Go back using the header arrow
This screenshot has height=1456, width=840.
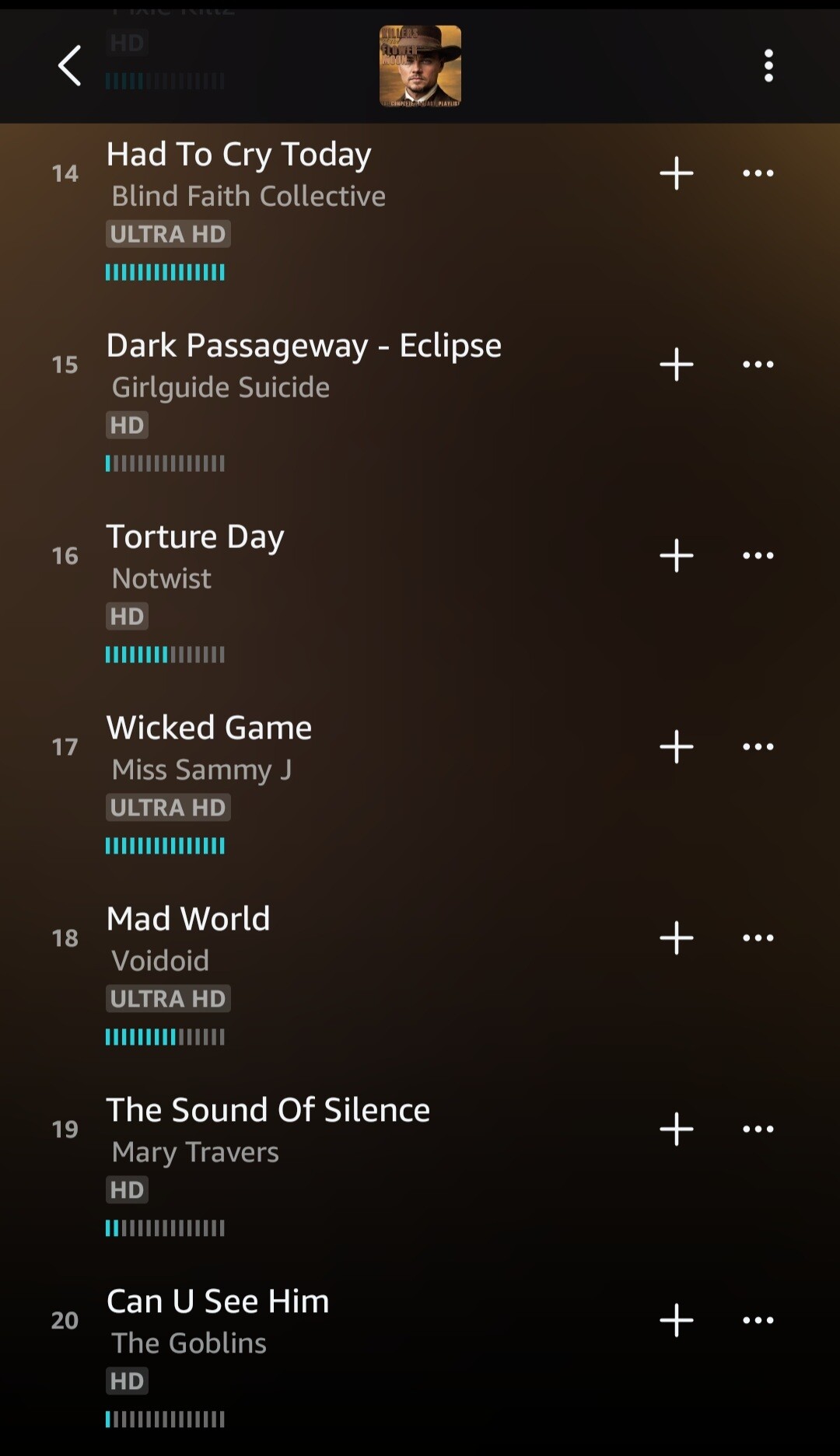[70, 65]
